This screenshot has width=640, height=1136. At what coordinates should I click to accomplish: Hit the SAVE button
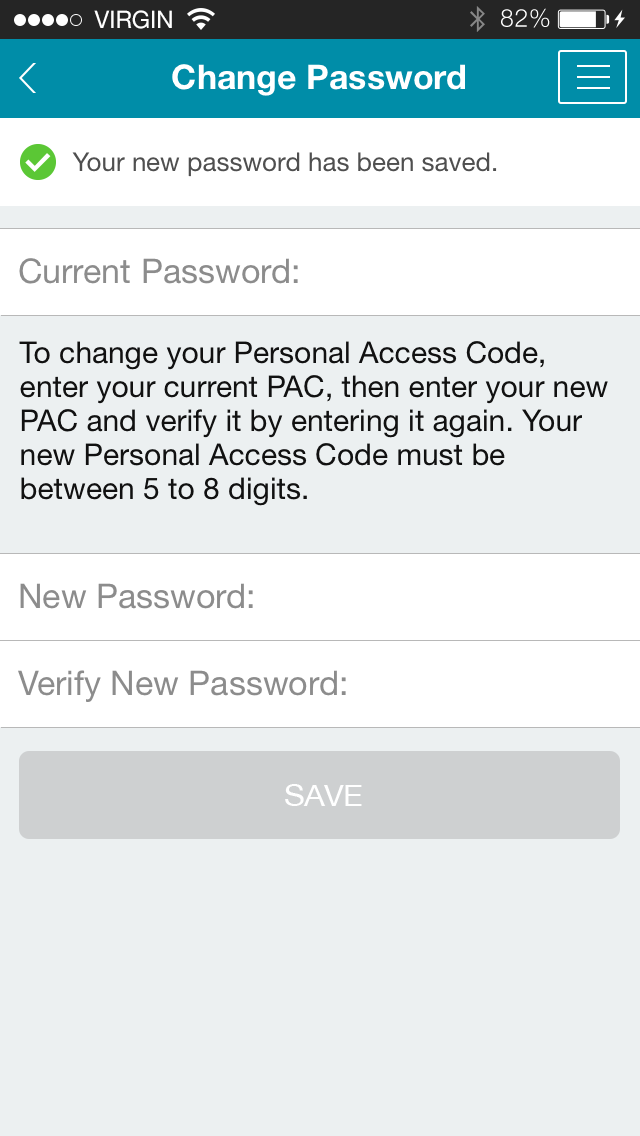click(320, 795)
